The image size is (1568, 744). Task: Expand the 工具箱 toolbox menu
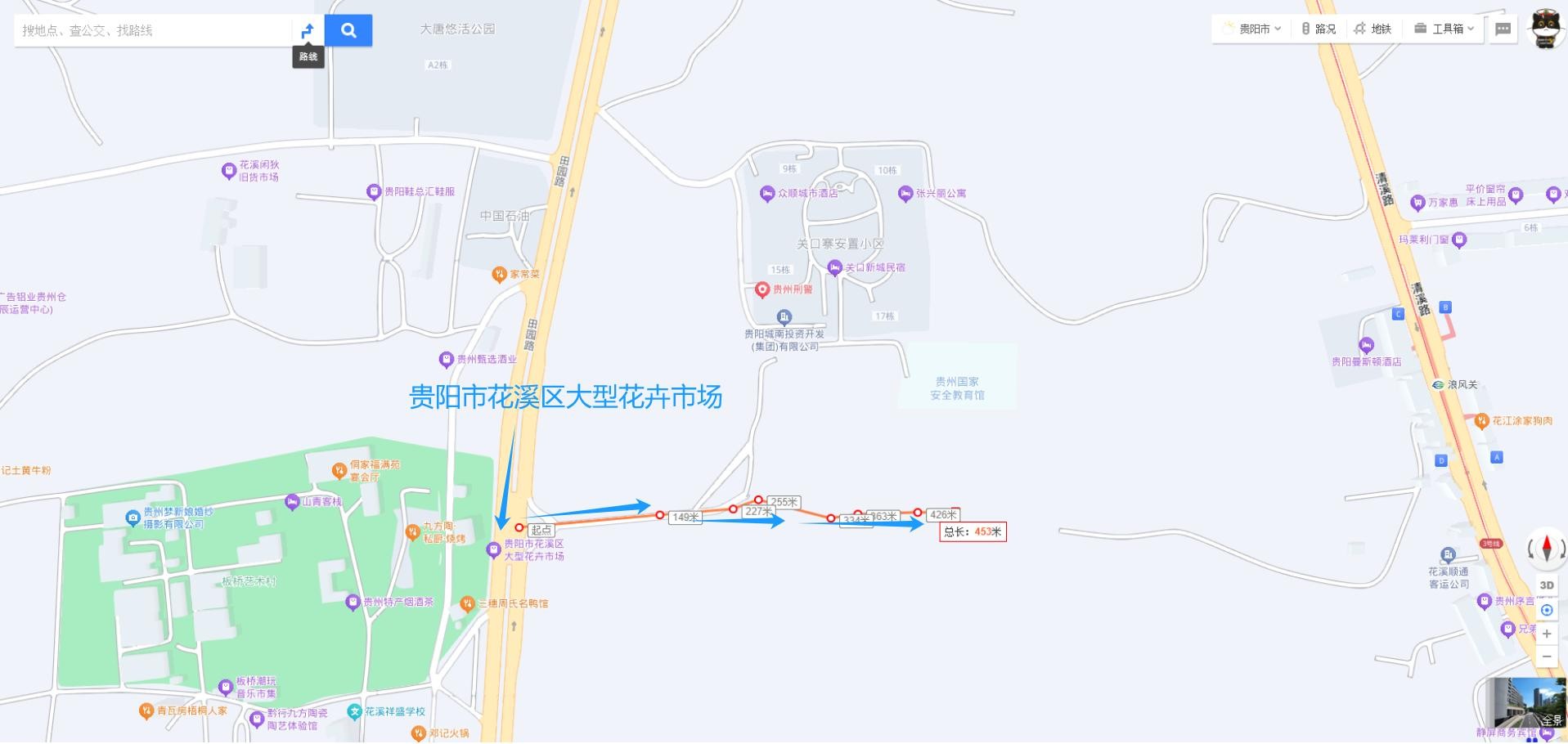(x=1444, y=29)
